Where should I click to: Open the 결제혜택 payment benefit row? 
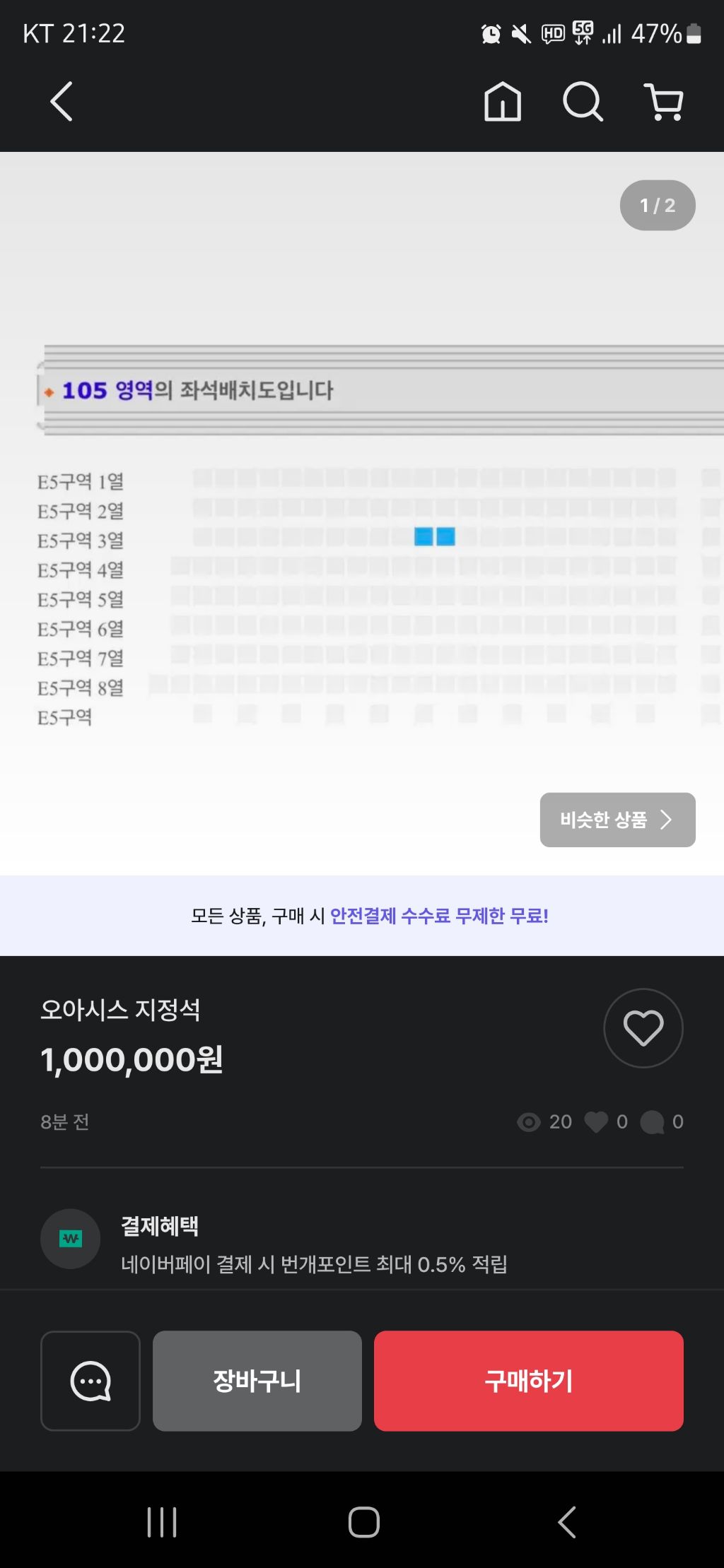tap(315, 1244)
